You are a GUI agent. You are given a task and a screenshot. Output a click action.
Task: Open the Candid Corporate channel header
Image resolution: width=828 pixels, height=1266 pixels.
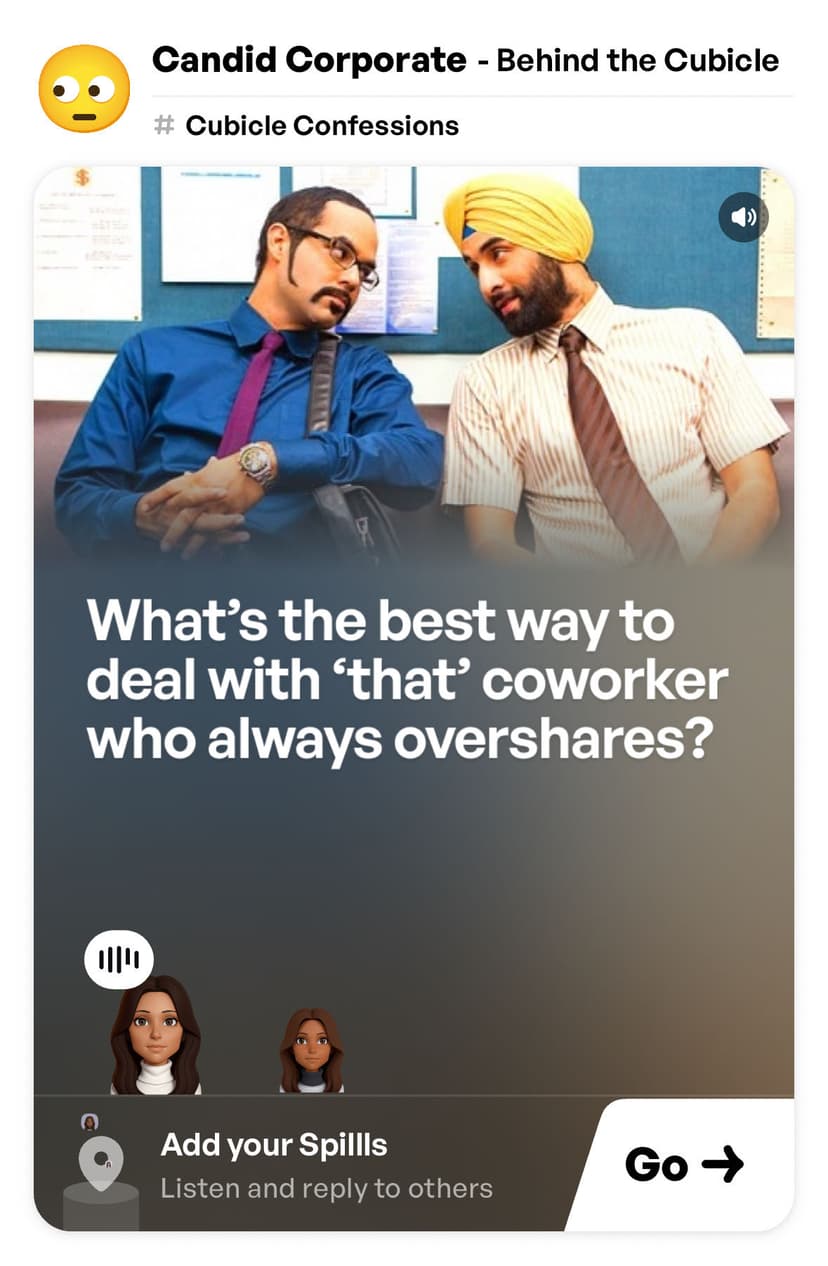coord(309,61)
